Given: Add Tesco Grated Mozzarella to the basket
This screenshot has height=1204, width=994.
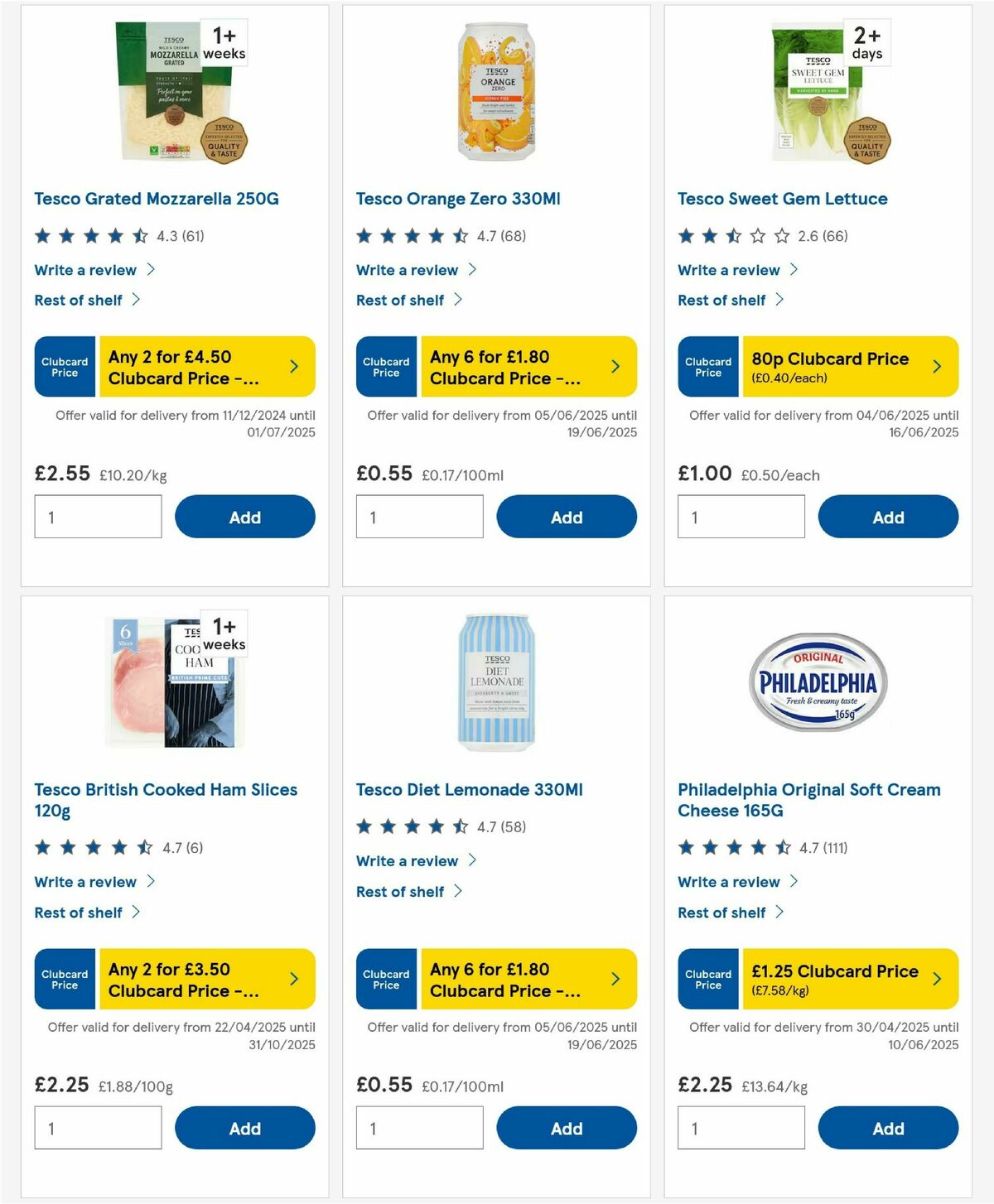Looking at the screenshot, I should coord(244,516).
